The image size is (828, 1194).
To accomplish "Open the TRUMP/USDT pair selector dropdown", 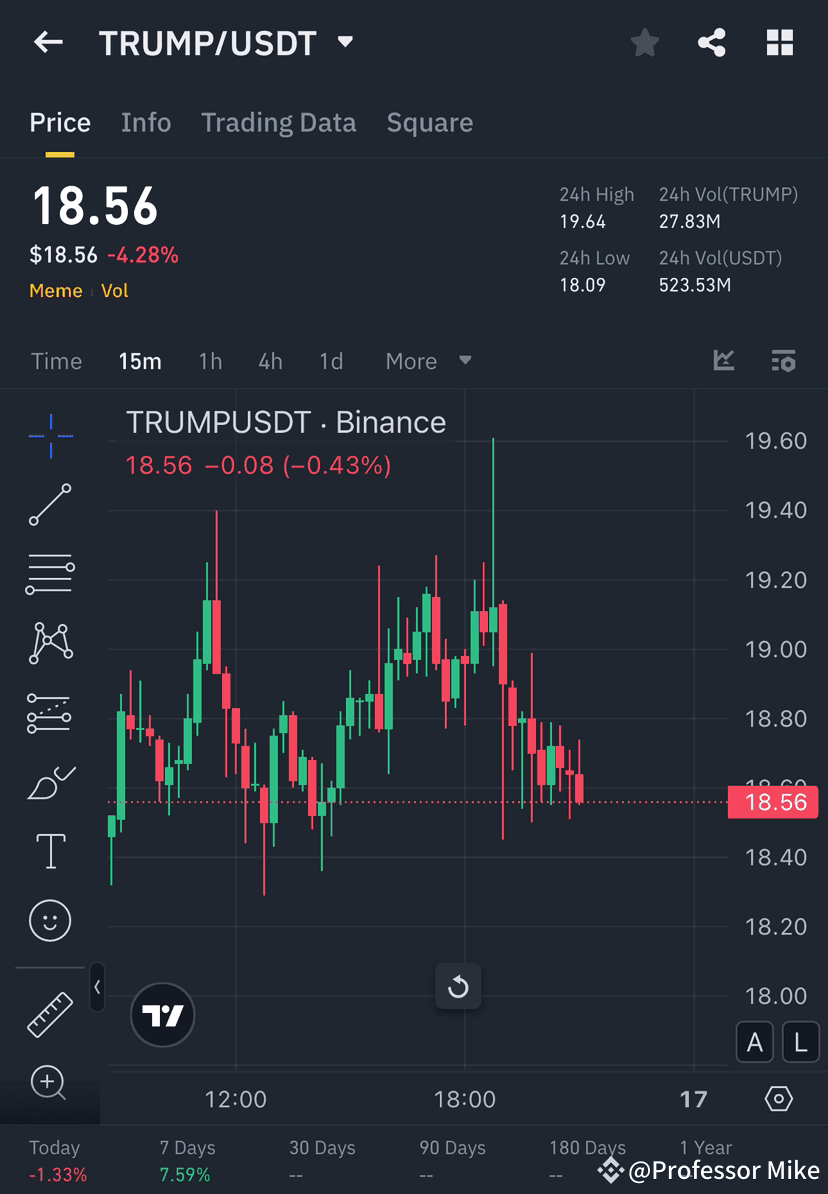I will tap(344, 42).
